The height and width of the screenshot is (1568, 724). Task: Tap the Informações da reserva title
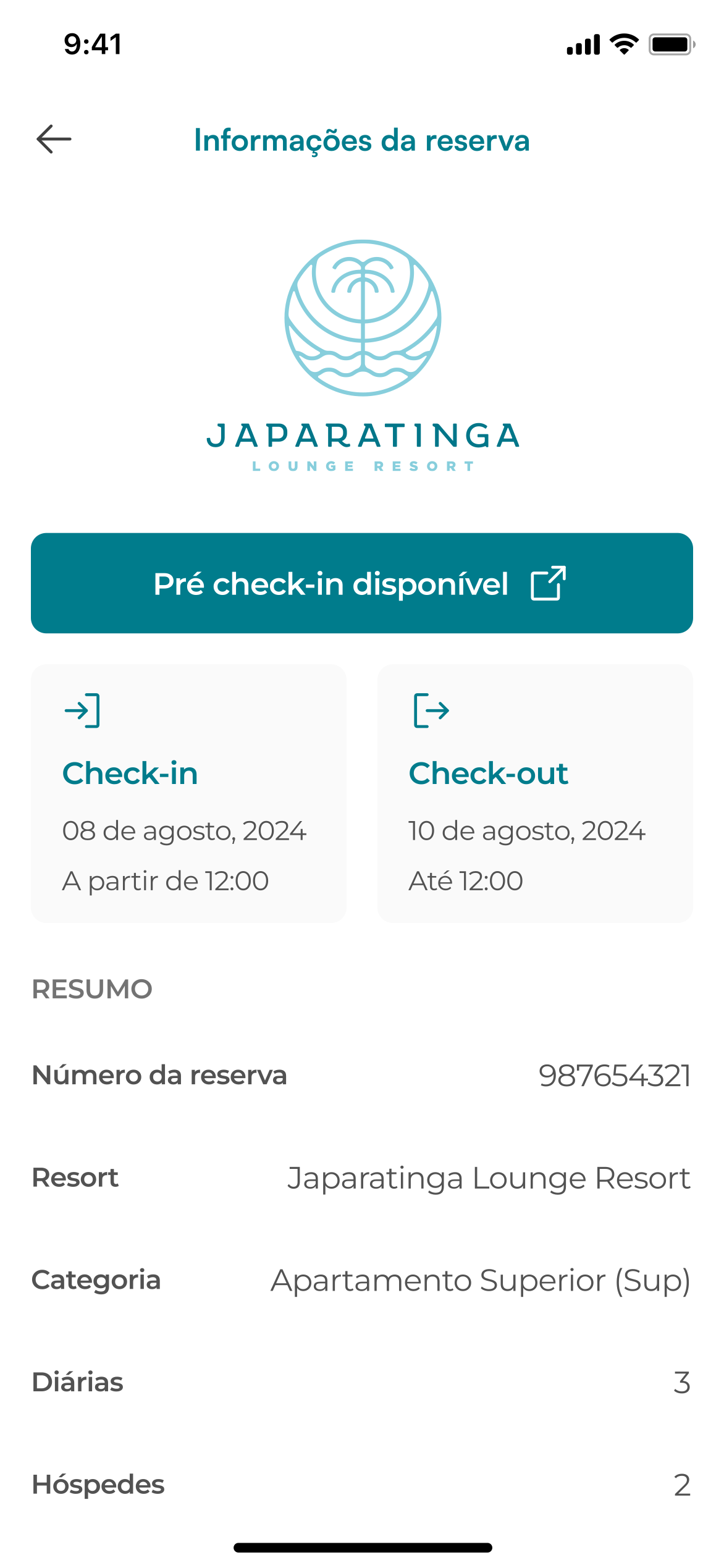361,141
